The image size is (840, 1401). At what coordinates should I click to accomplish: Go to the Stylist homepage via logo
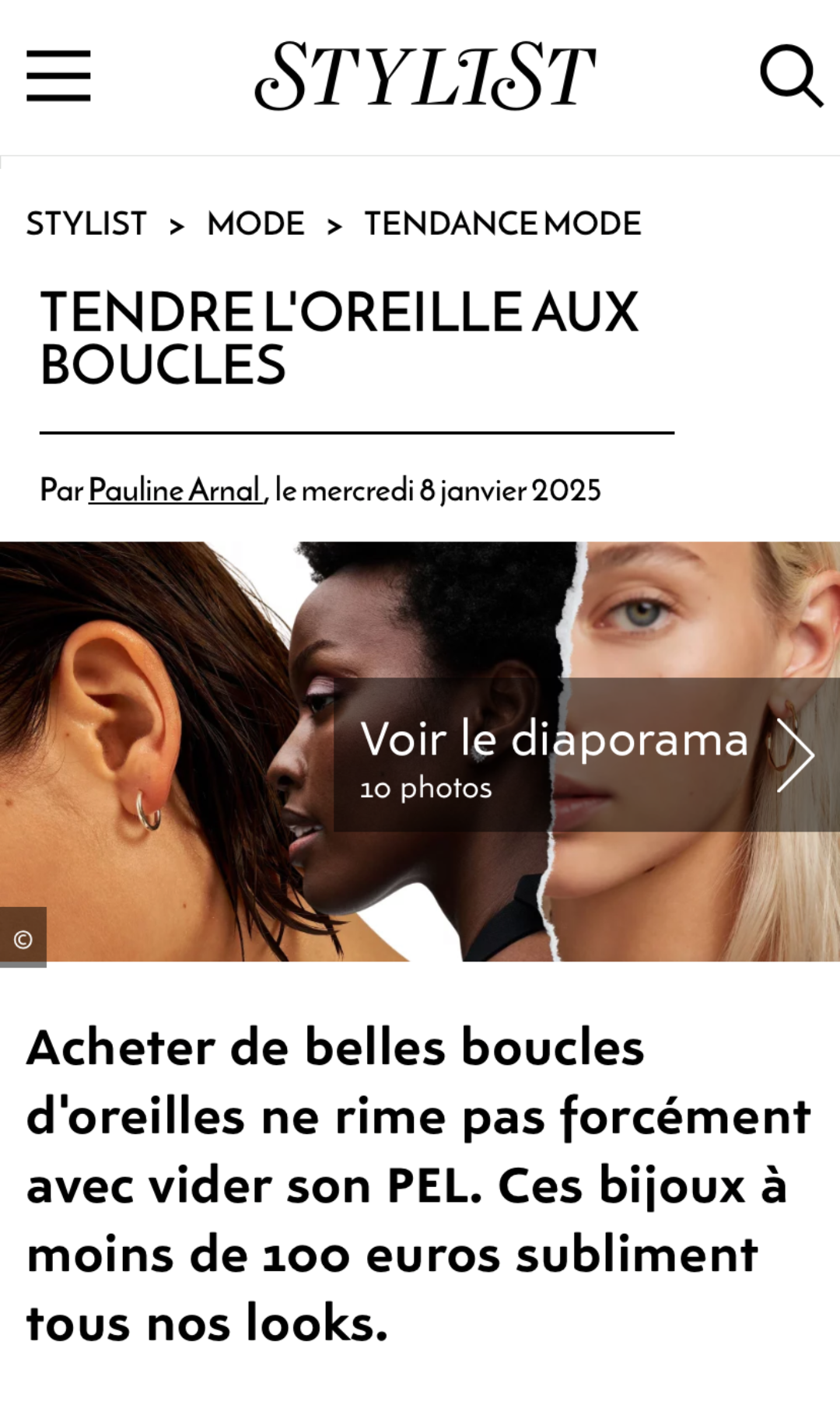(x=425, y=75)
